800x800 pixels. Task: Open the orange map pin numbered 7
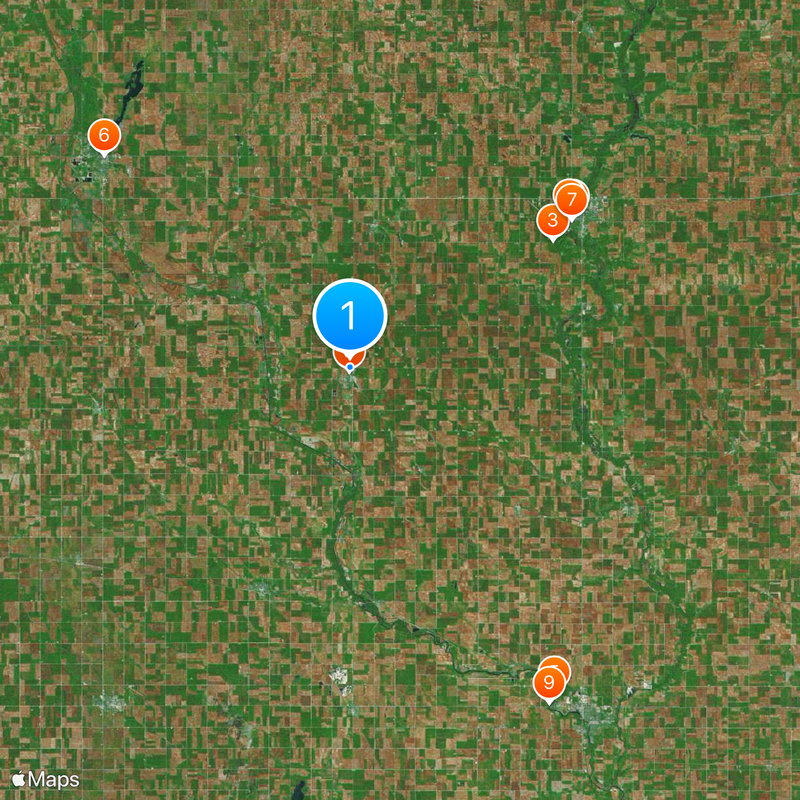click(x=572, y=199)
